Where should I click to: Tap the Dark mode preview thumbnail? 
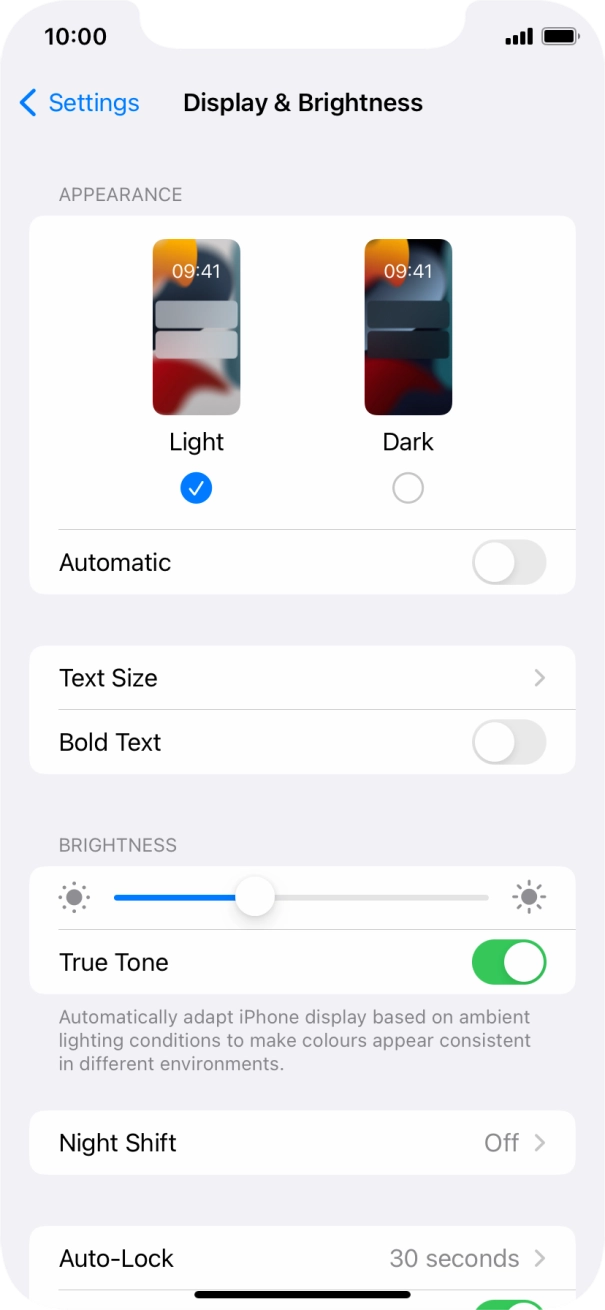pyautogui.click(x=408, y=327)
